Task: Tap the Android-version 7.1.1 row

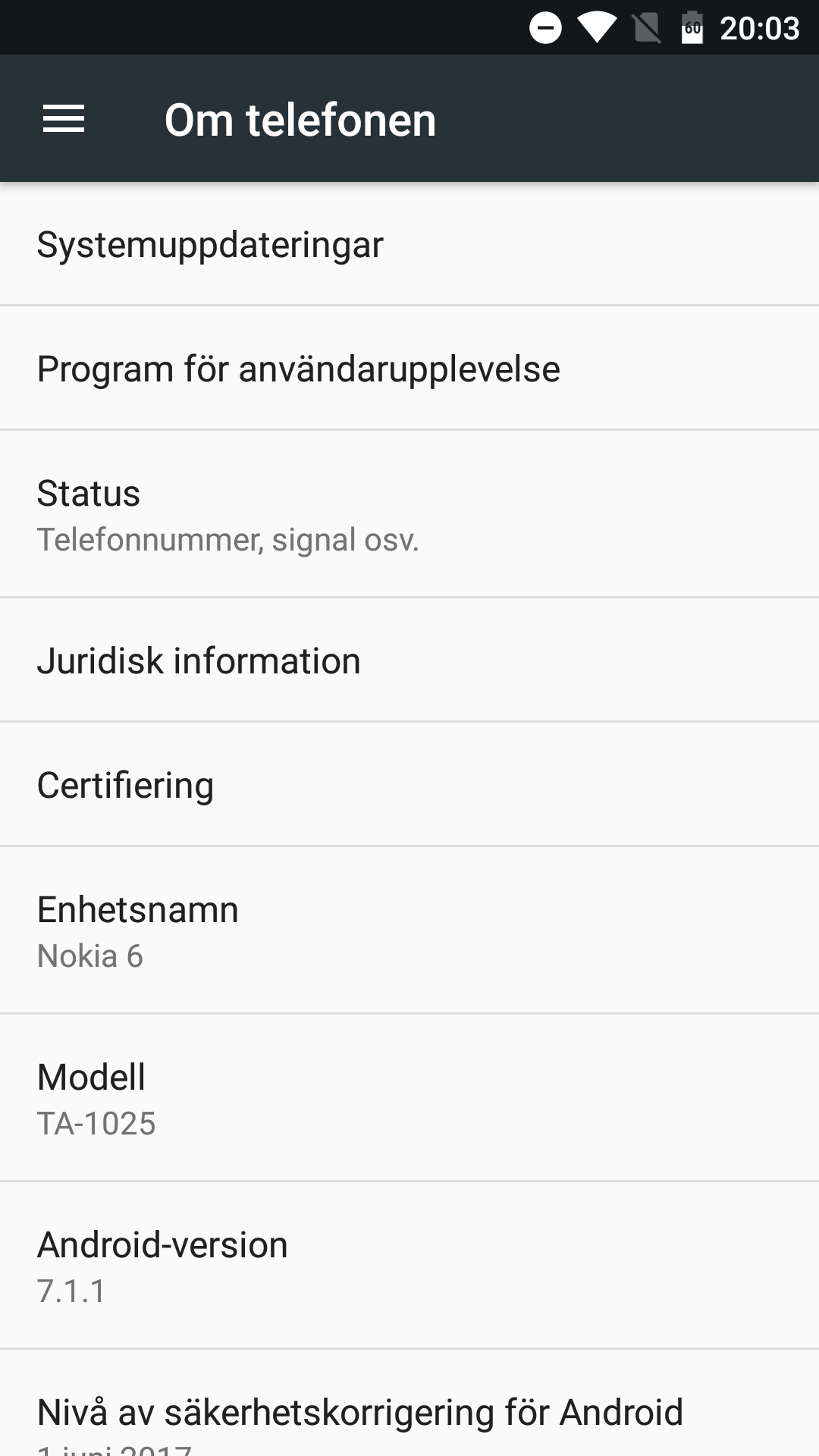Action: click(409, 1265)
